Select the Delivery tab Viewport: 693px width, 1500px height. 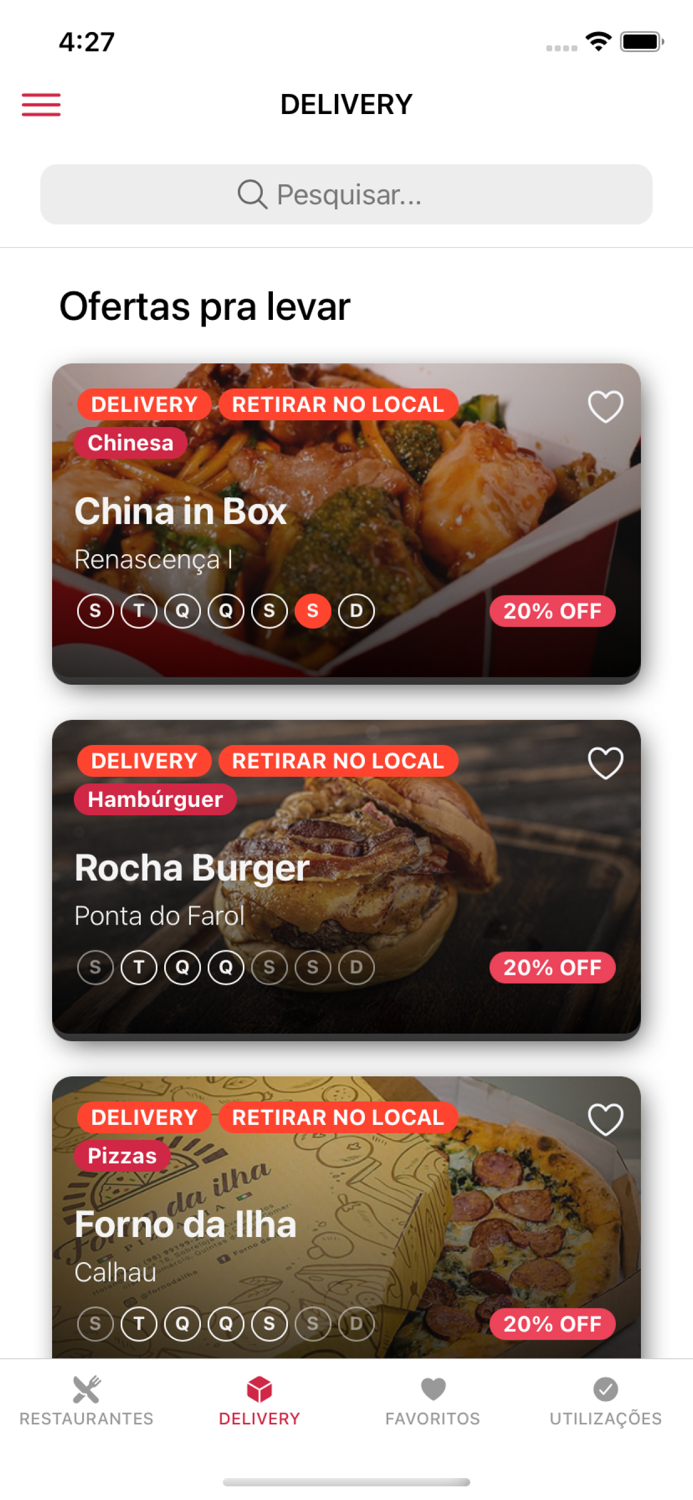(x=259, y=1401)
